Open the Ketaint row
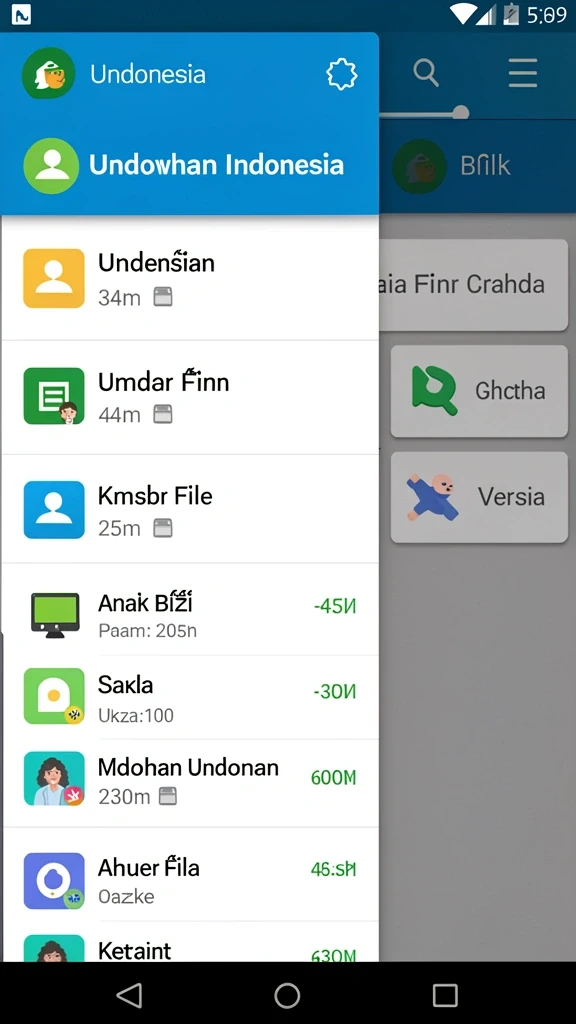This screenshot has width=576, height=1024. 189,942
